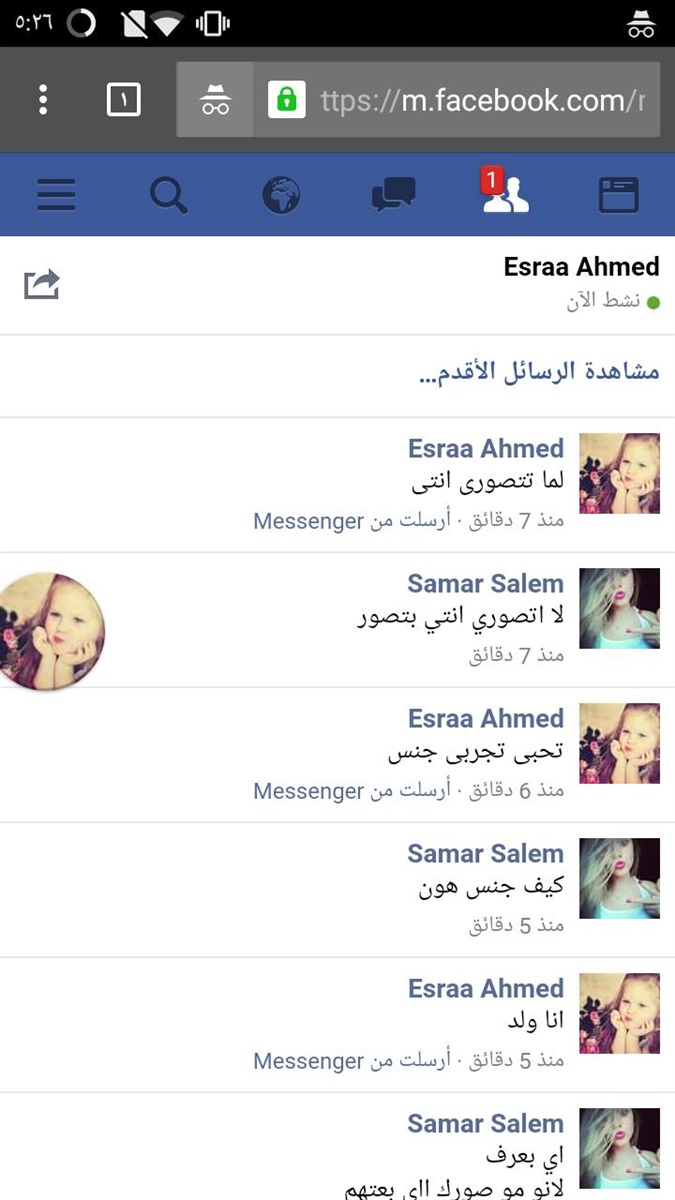The image size is (675, 1200).
Task: Open the floating chat head bubble
Action: 50,631
